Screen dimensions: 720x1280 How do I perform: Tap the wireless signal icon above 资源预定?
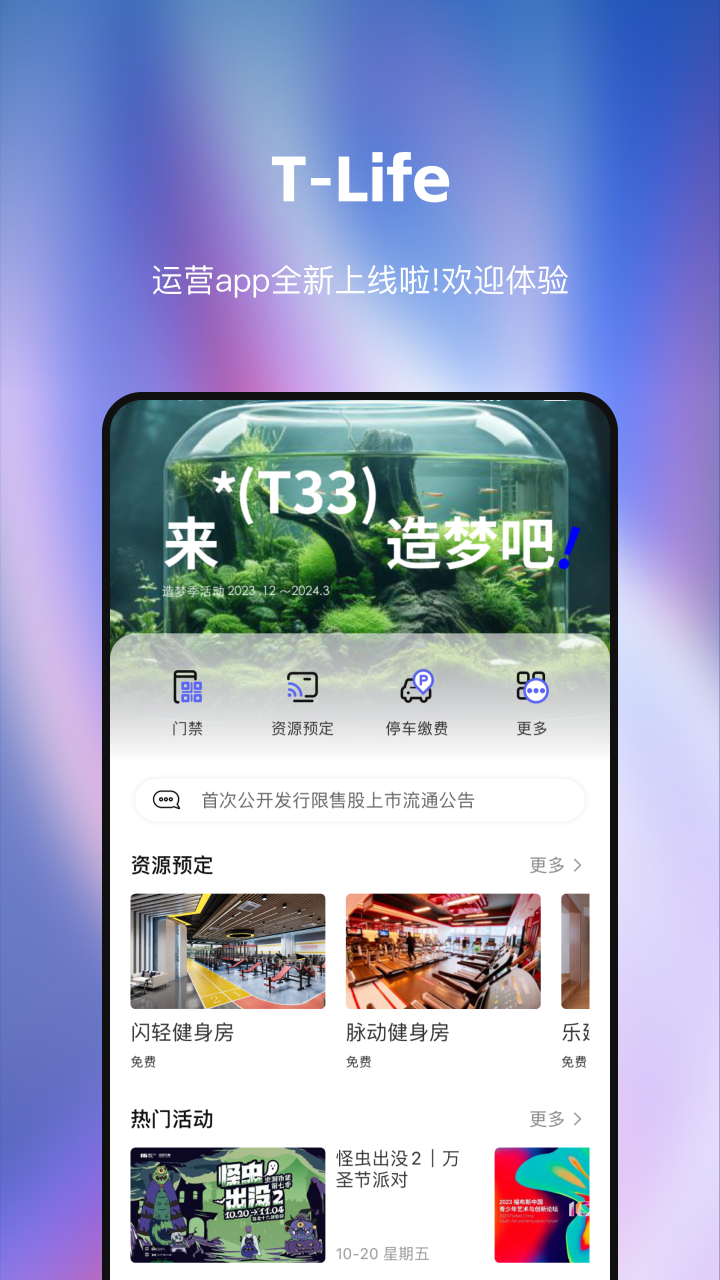[x=301, y=688]
